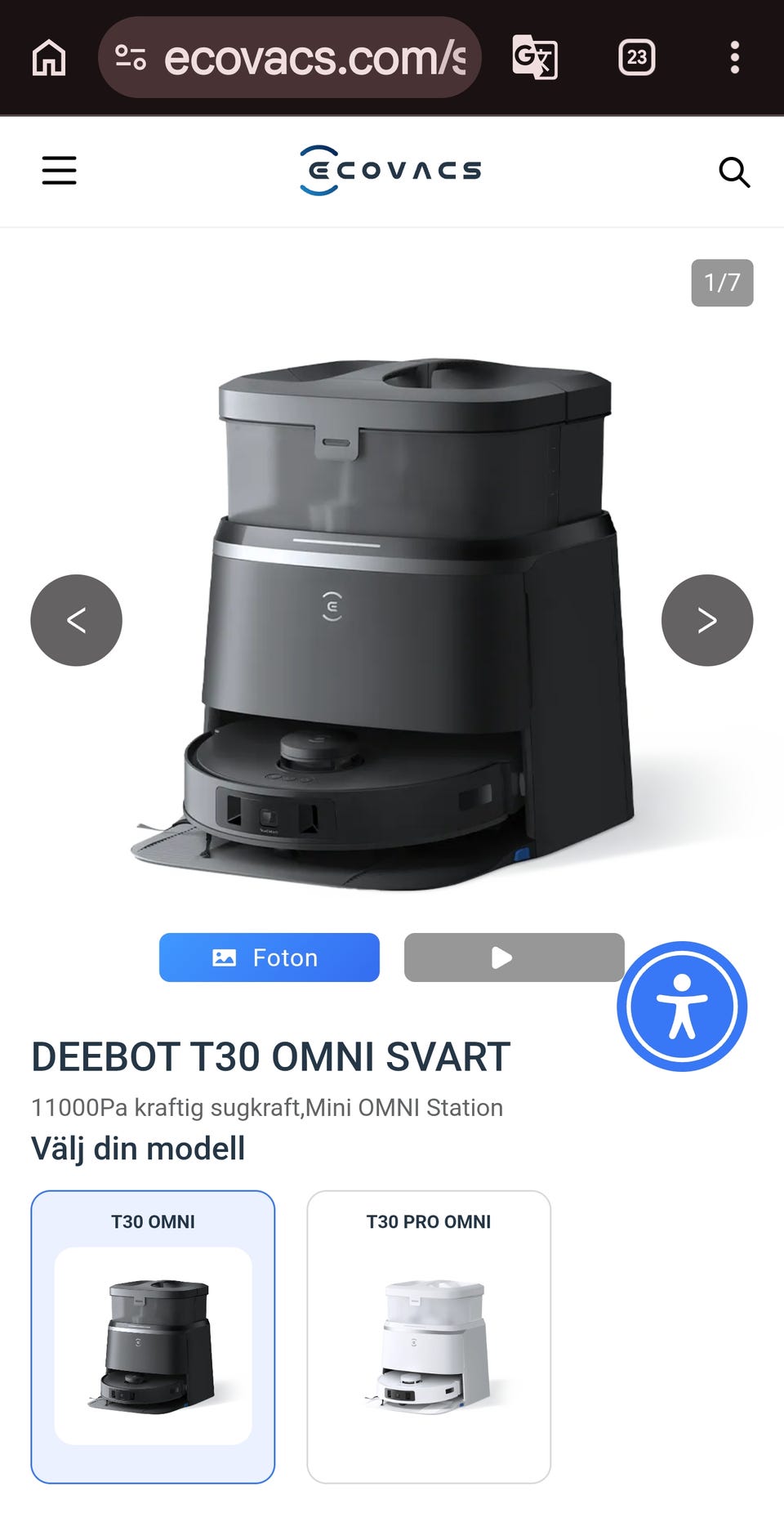Show the next product image

coord(707,620)
